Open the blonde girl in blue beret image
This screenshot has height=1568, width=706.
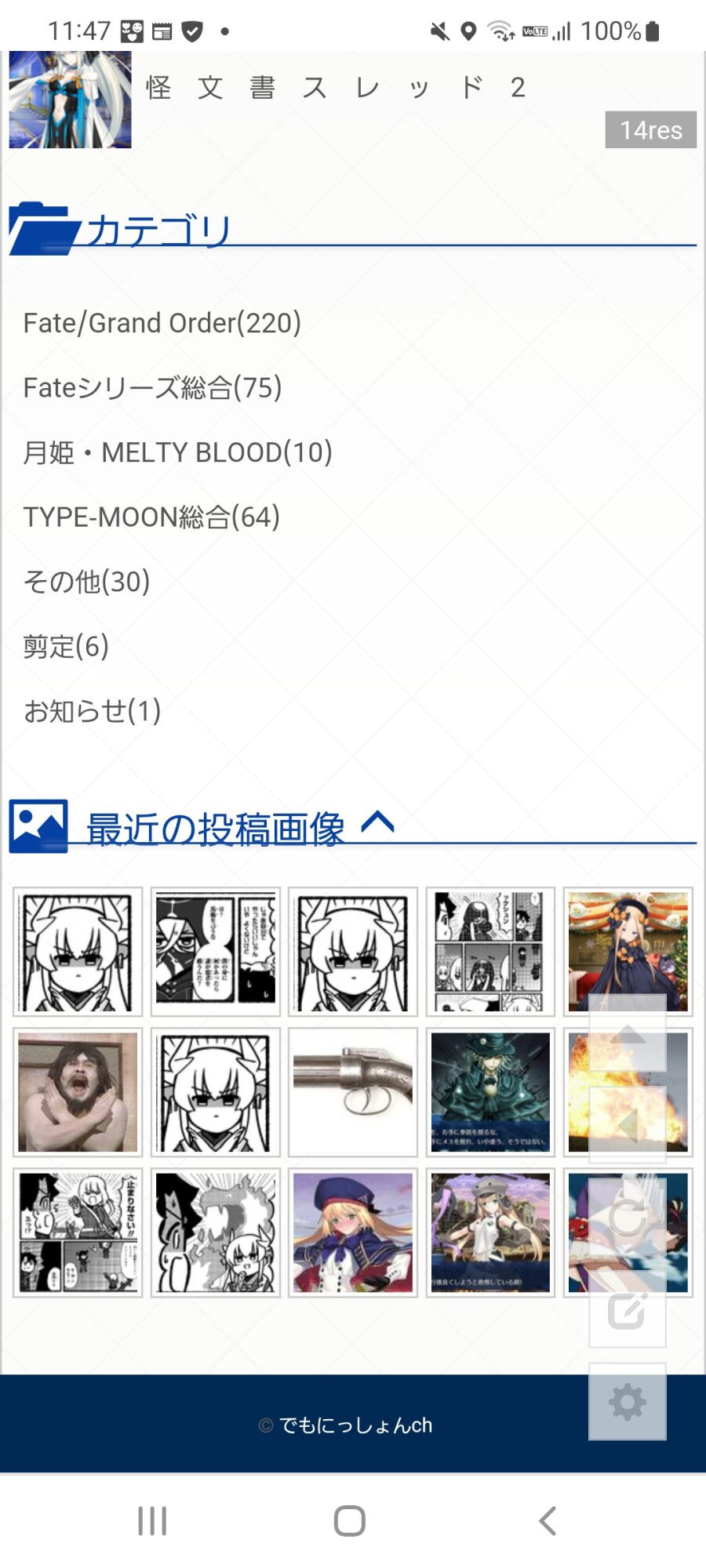[353, 1232]
